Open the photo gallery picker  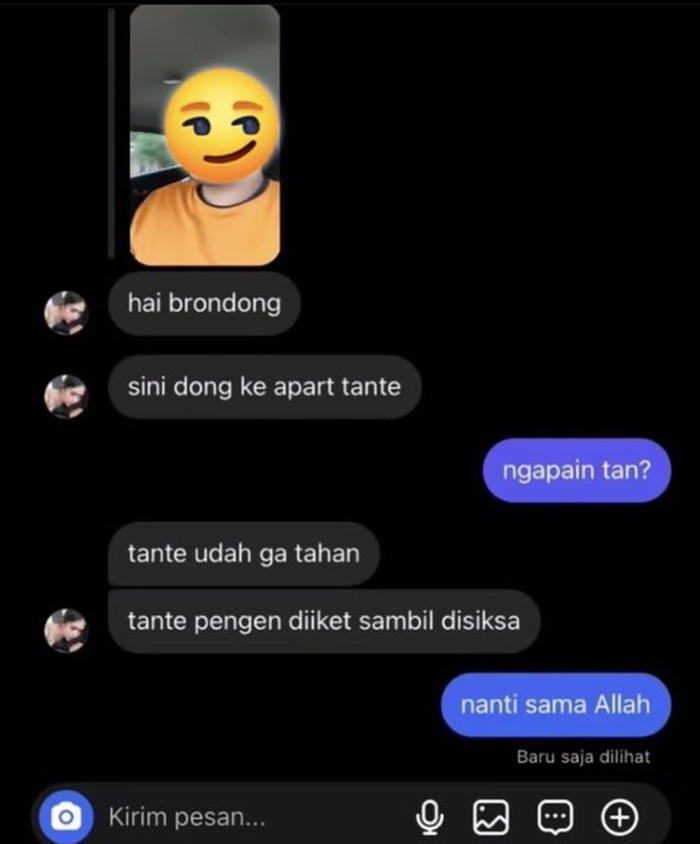point(491,817)
